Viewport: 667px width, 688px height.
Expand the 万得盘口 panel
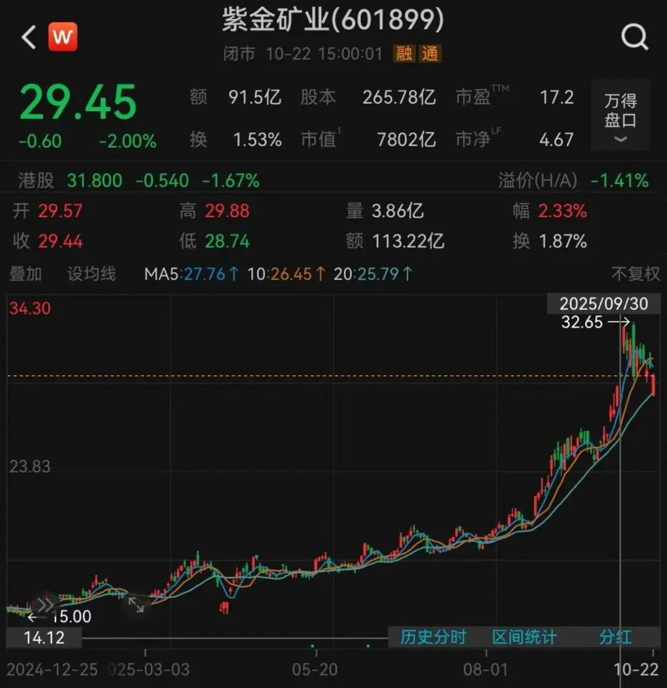pos(620,117)
